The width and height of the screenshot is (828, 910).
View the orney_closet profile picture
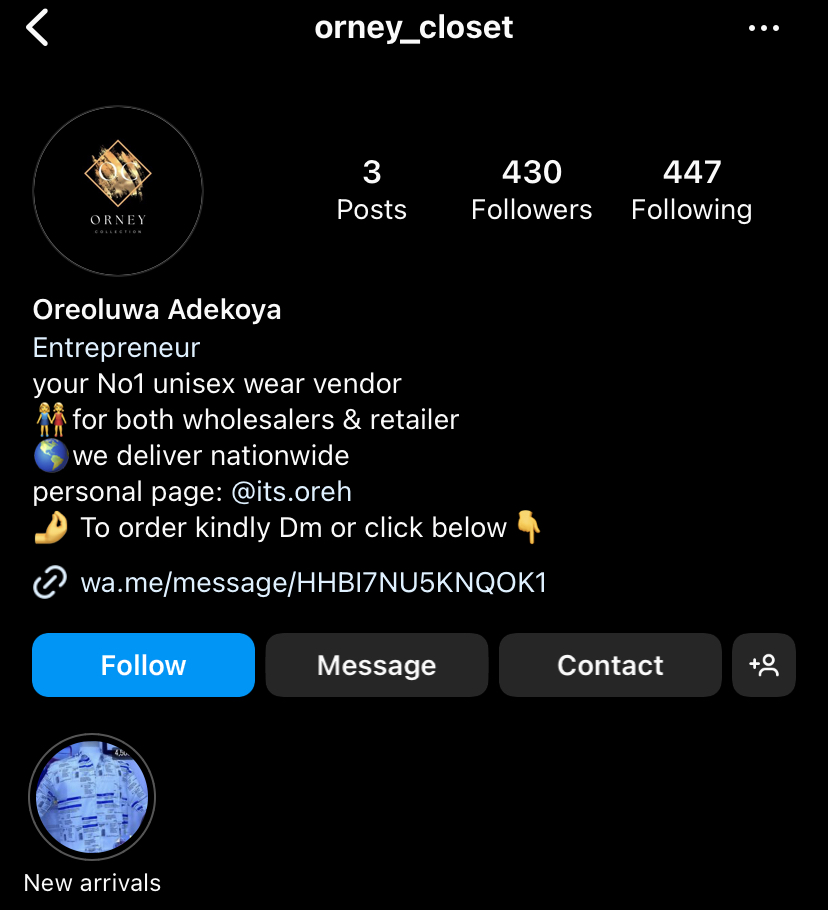coord(118,190)
